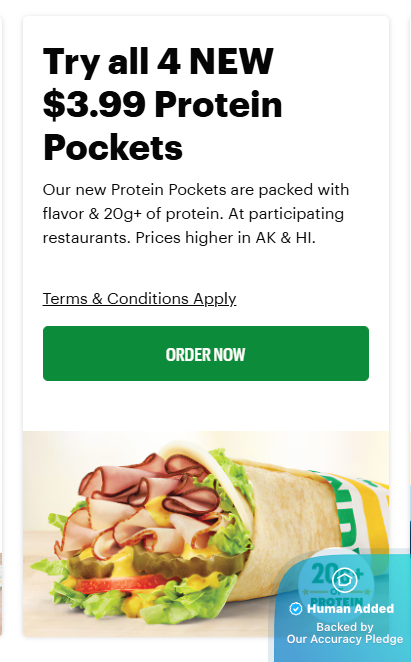The image size is (411, 662).
Task: Tap the Order Now button
Action: [x=206, y=353]
